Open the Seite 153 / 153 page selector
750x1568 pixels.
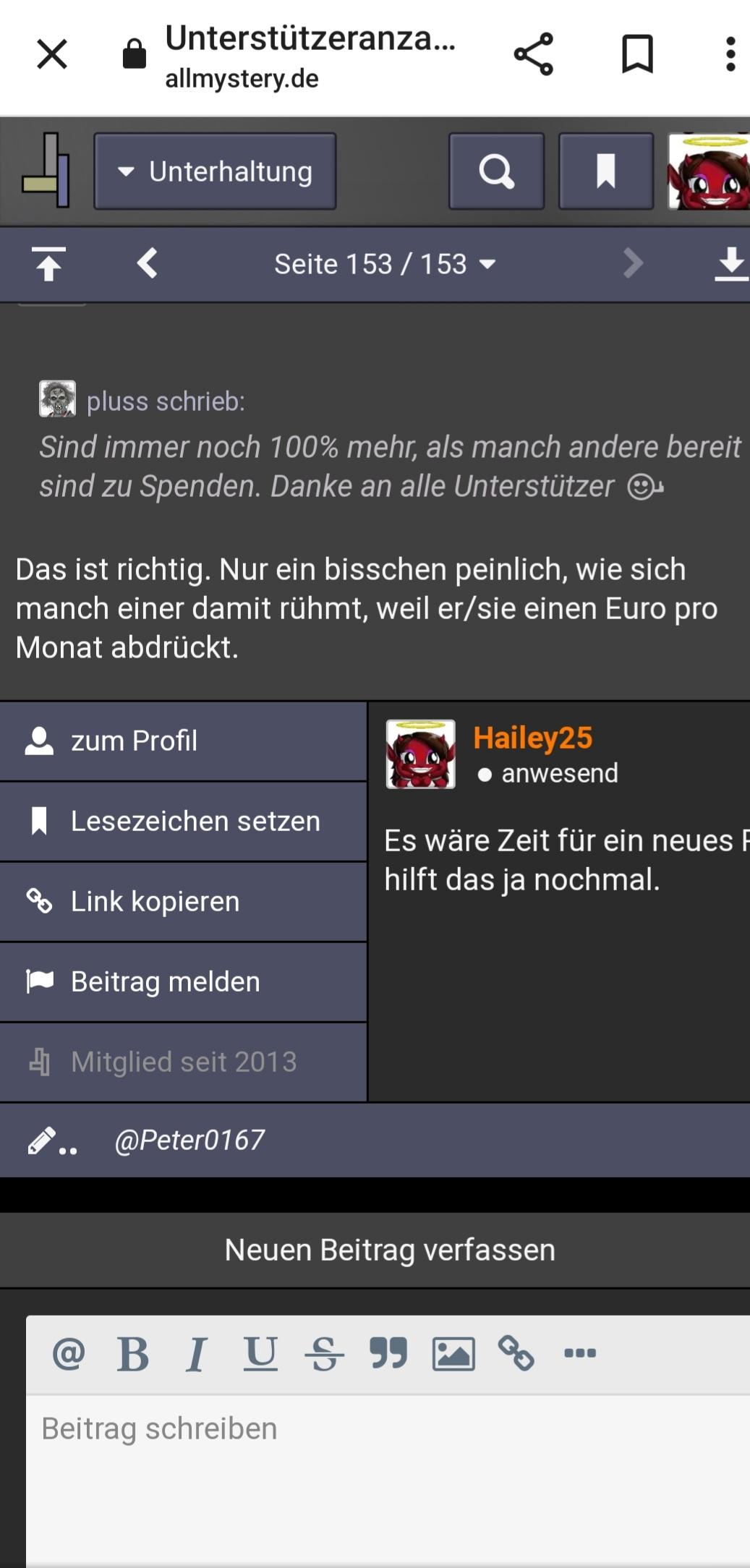(385, 264)
